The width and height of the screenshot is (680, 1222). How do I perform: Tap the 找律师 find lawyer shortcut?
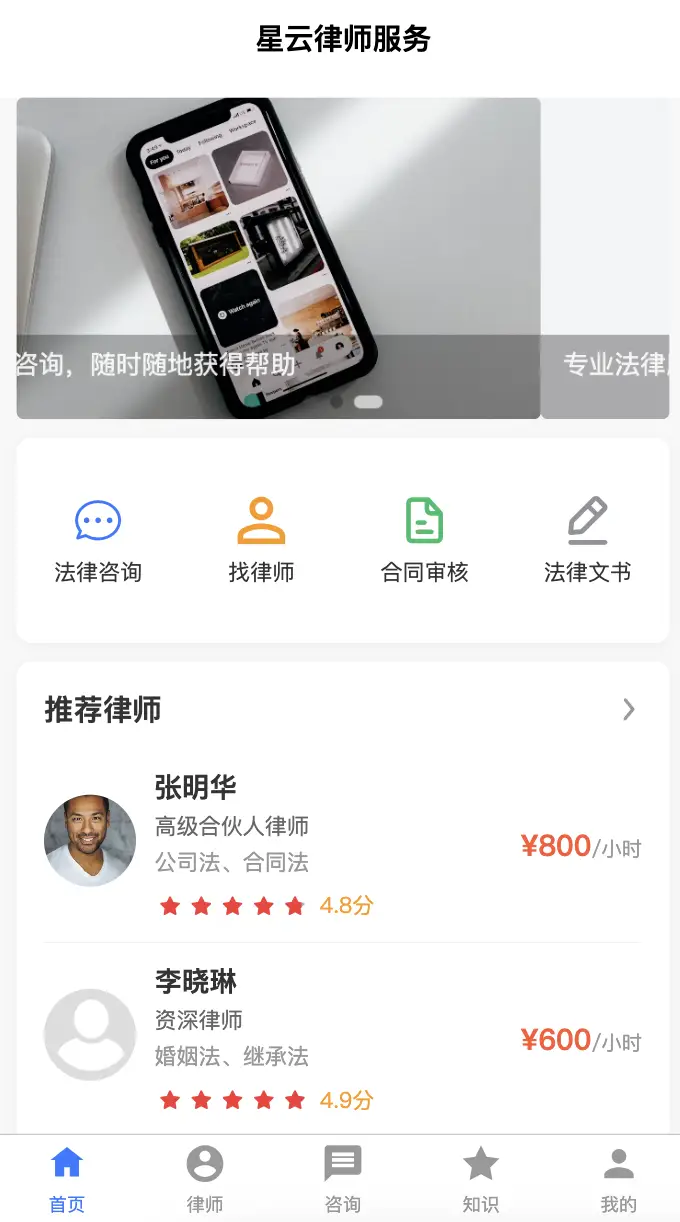[261, 540]
